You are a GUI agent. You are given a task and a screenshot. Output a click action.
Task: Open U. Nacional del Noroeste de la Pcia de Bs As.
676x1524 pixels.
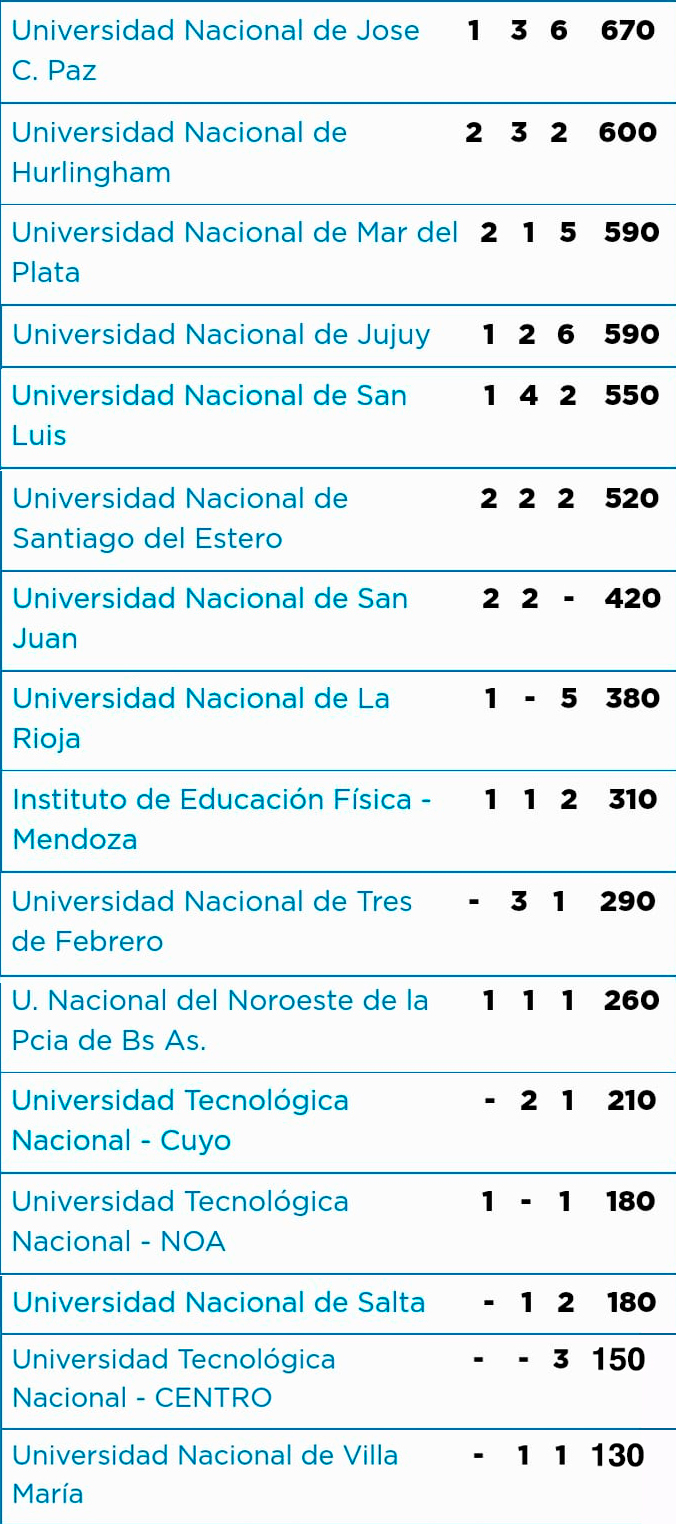(x=220, y=1020)
